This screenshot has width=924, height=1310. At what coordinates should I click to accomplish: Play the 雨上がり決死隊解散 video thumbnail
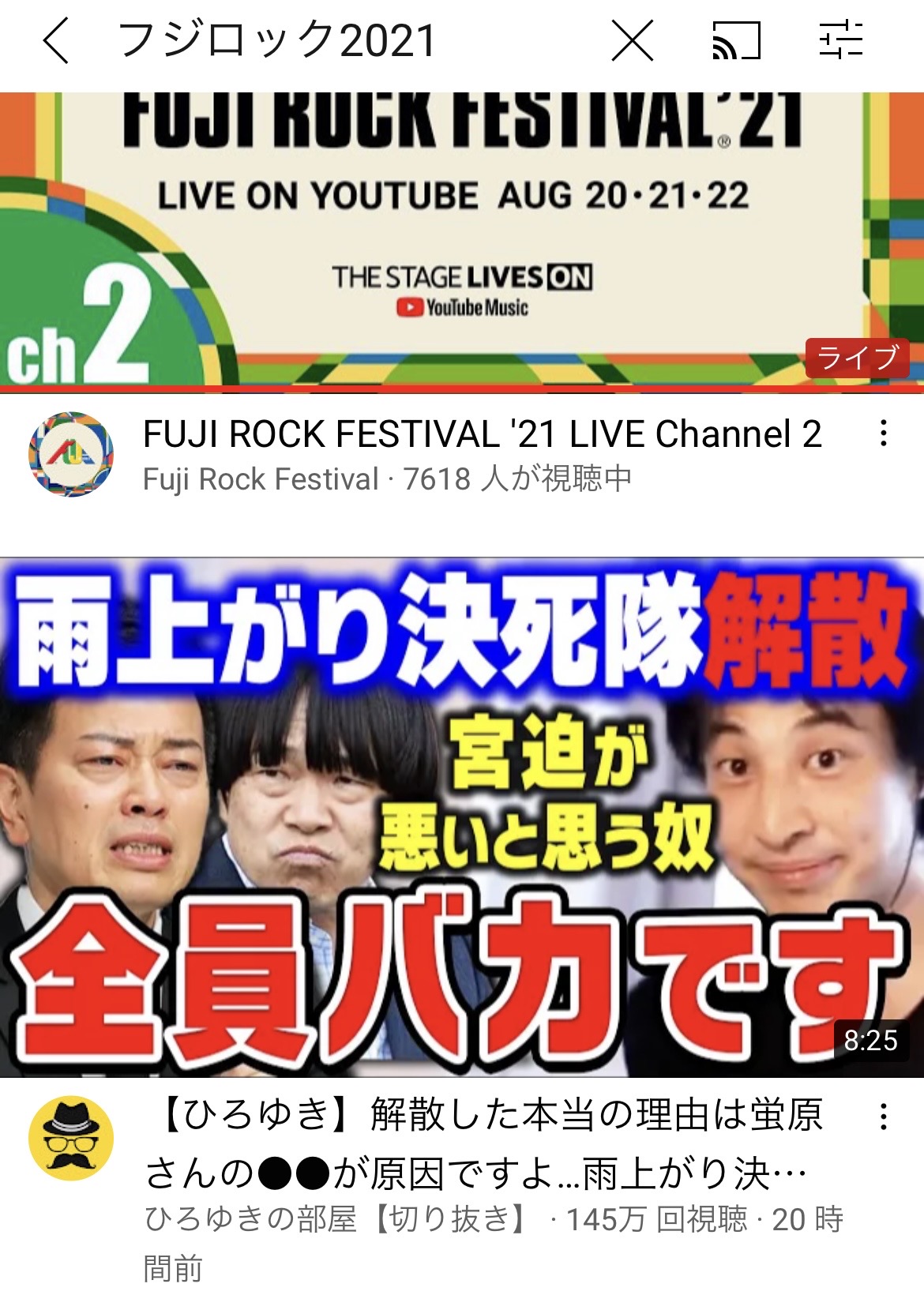(462, 817)
